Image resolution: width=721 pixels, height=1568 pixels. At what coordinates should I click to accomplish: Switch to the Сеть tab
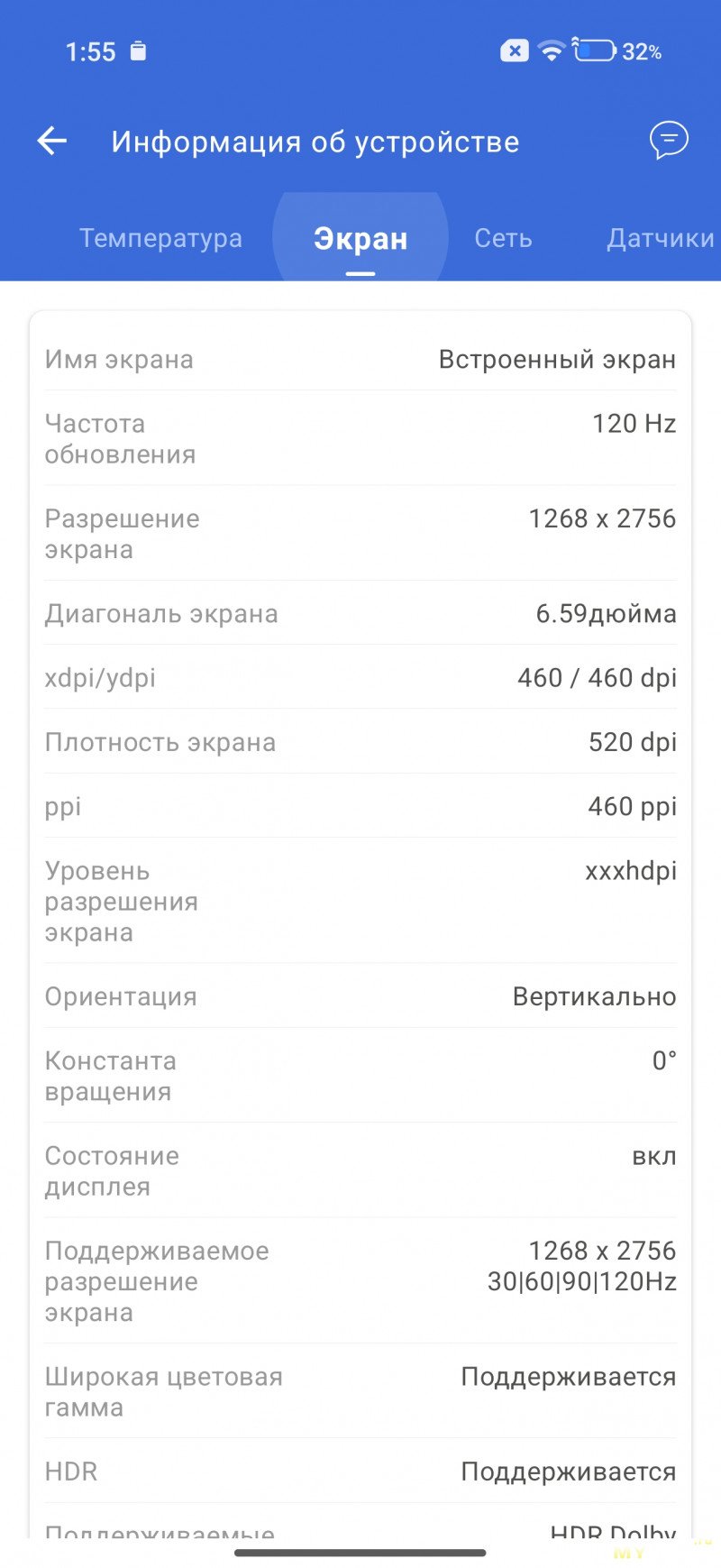[x=503, y=238]
